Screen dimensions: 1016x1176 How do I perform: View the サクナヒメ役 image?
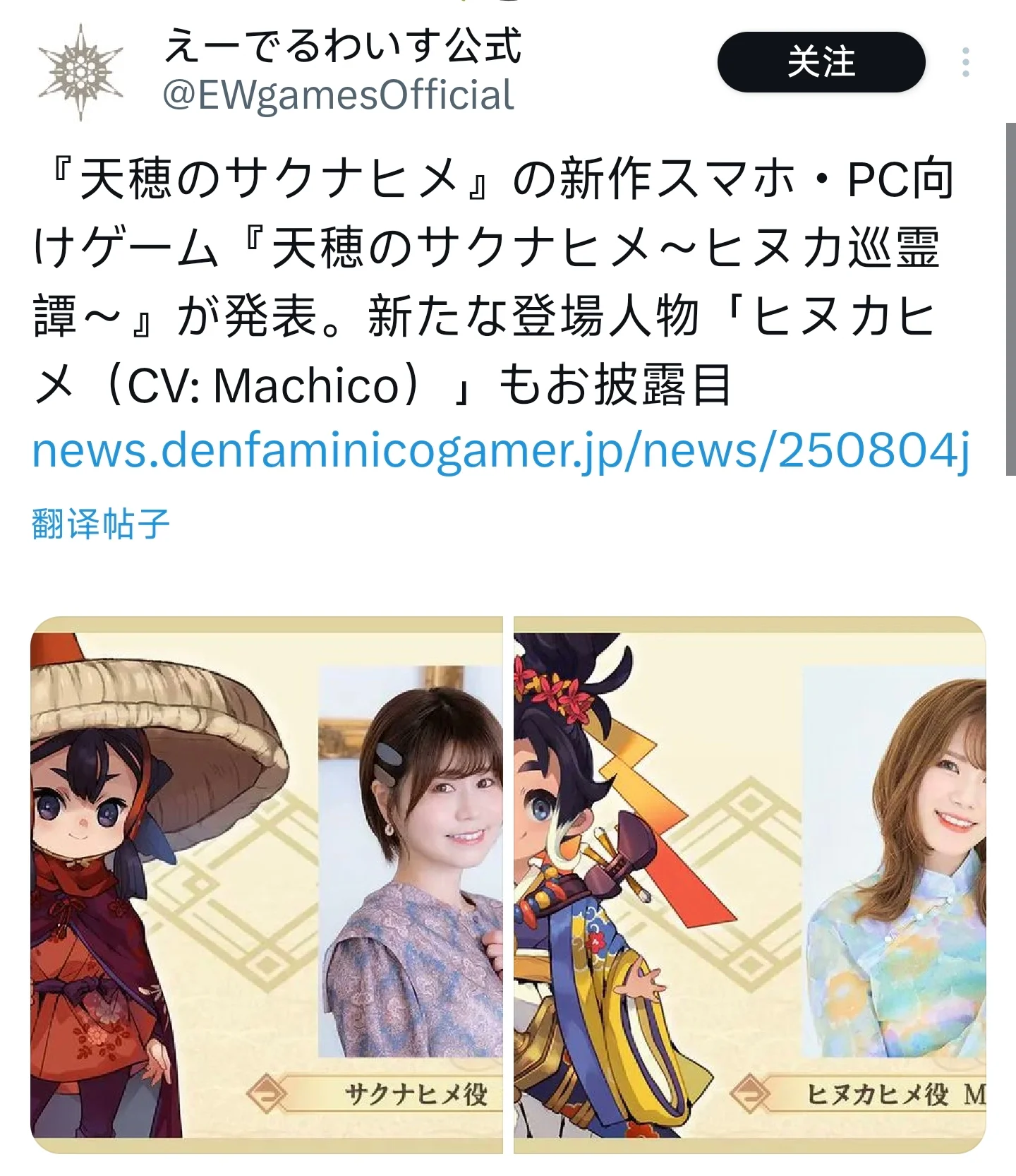coord(266,884)
